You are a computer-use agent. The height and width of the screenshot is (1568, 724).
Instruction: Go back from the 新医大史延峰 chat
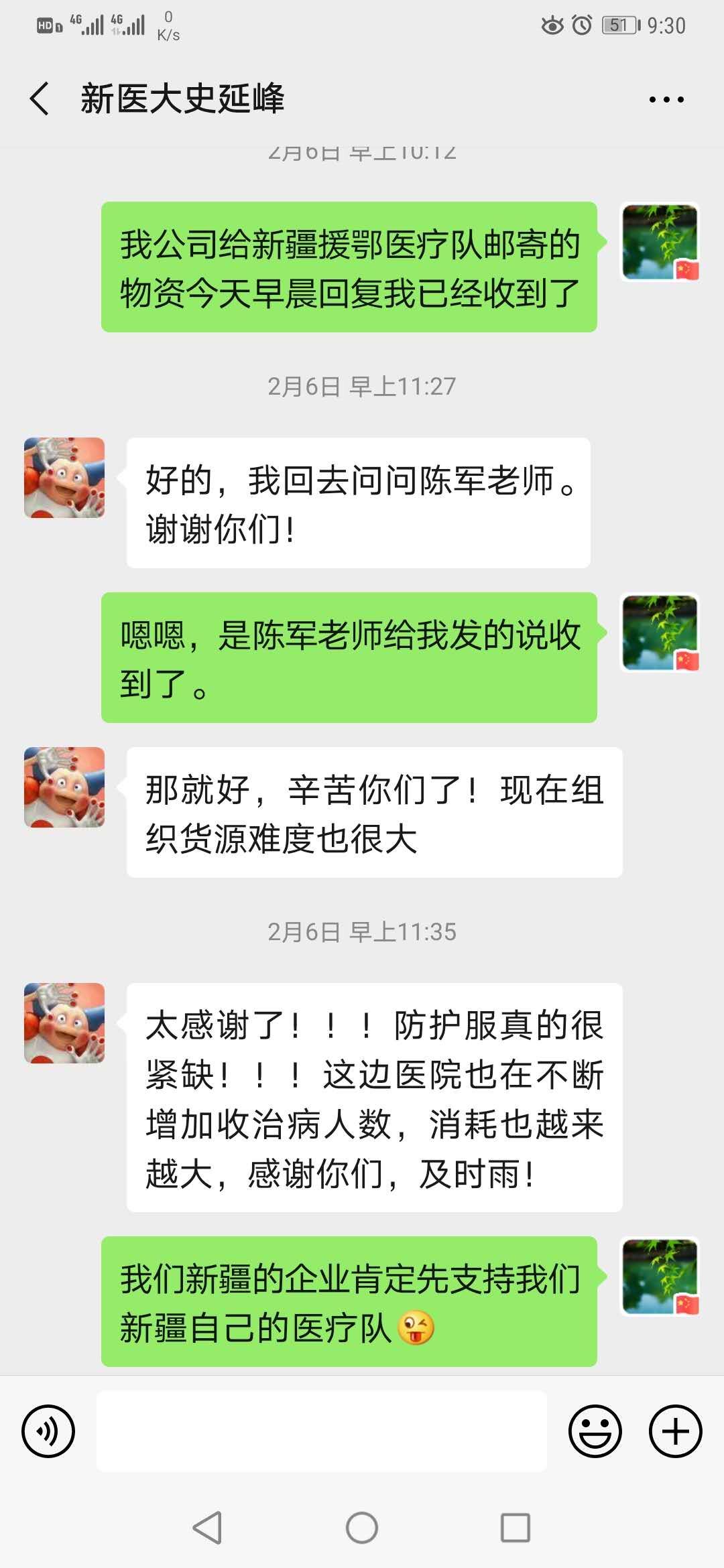(40, 99)
